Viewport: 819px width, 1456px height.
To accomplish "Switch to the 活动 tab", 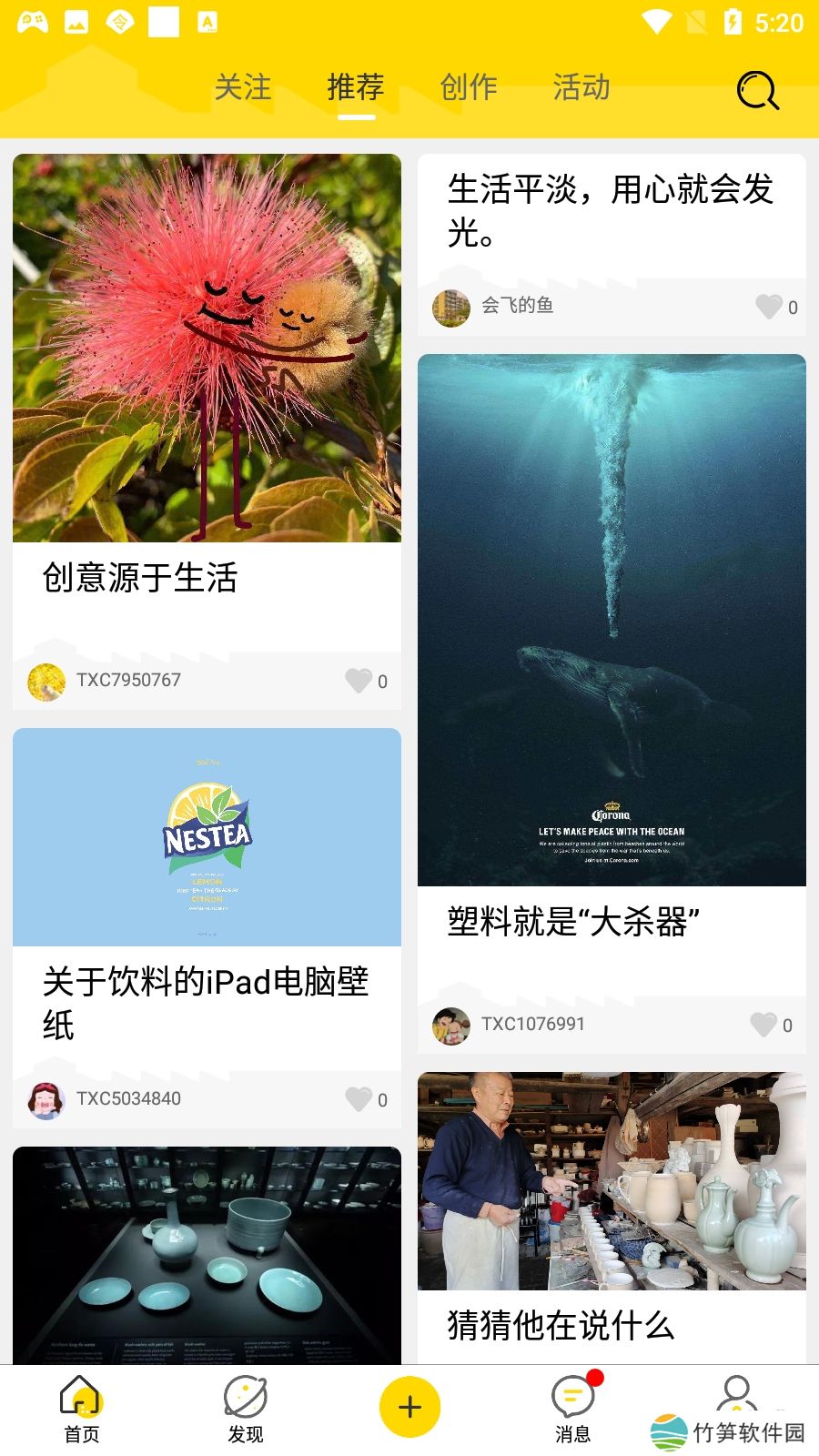I will click(581, 88).
